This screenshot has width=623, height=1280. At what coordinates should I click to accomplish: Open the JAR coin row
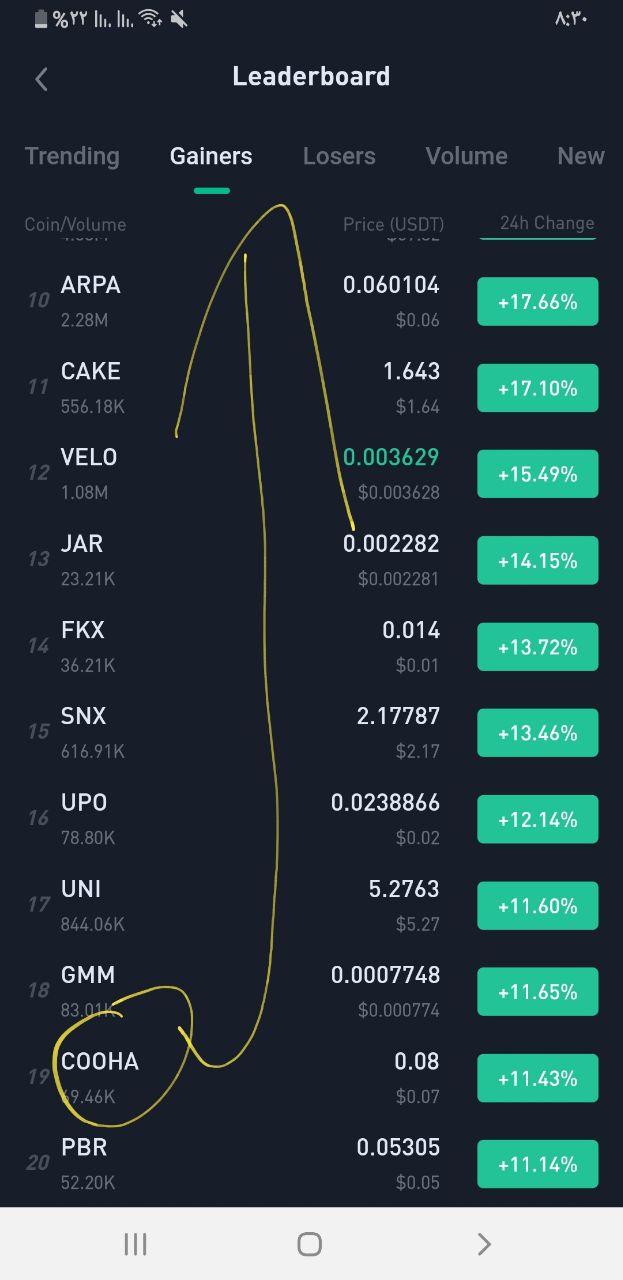tap(311, 560)
